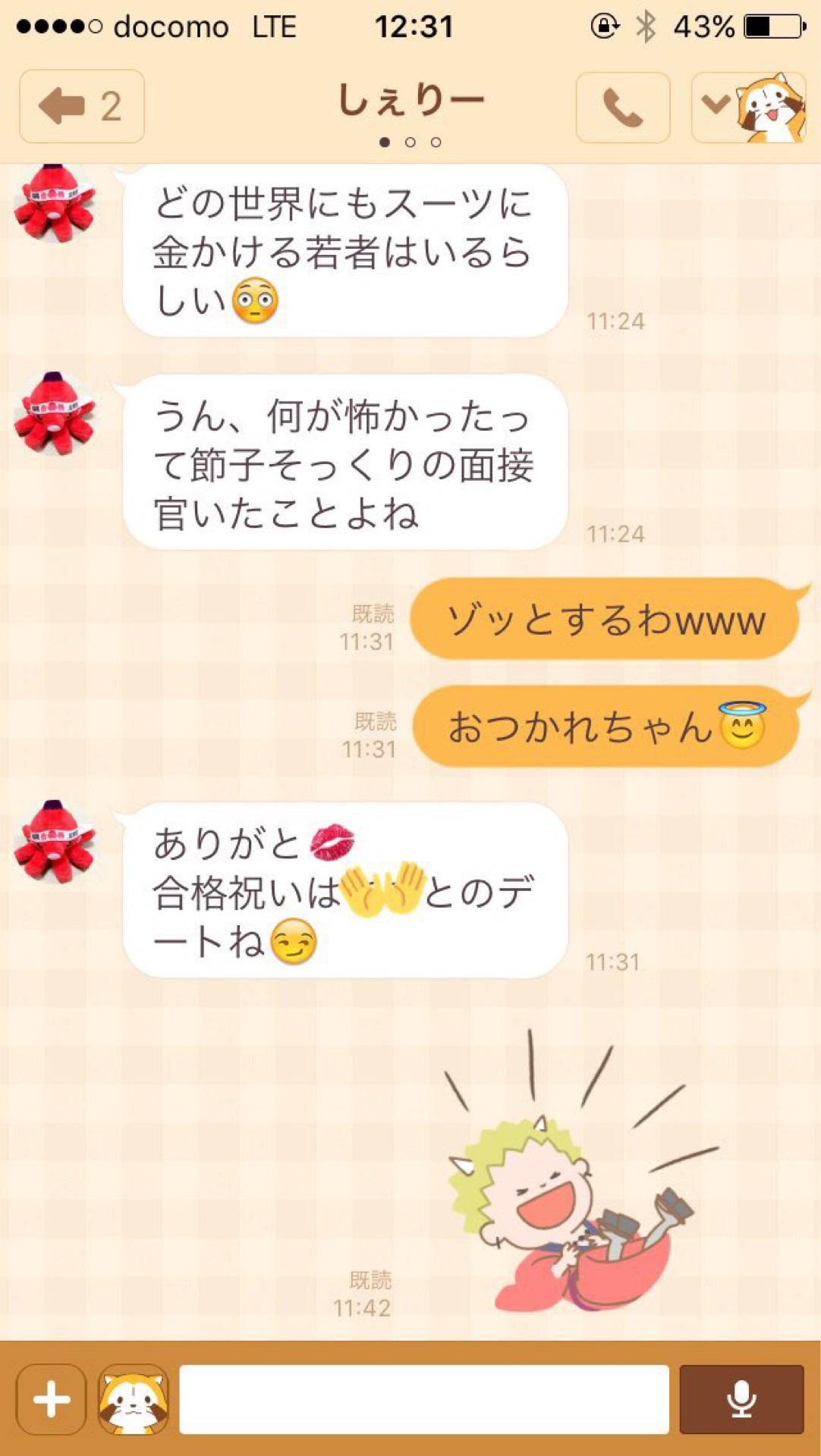Viewport: 821px width, 1456px height.
Task: Tap the third pagination dot
Action: pos(435,140)
